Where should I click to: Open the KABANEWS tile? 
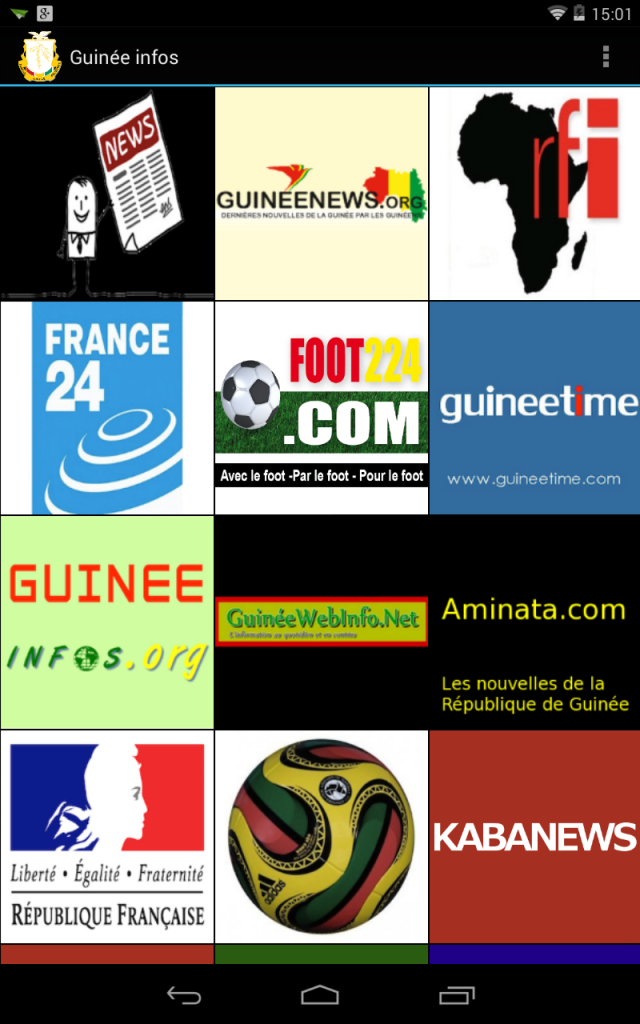tap(535, 836)
